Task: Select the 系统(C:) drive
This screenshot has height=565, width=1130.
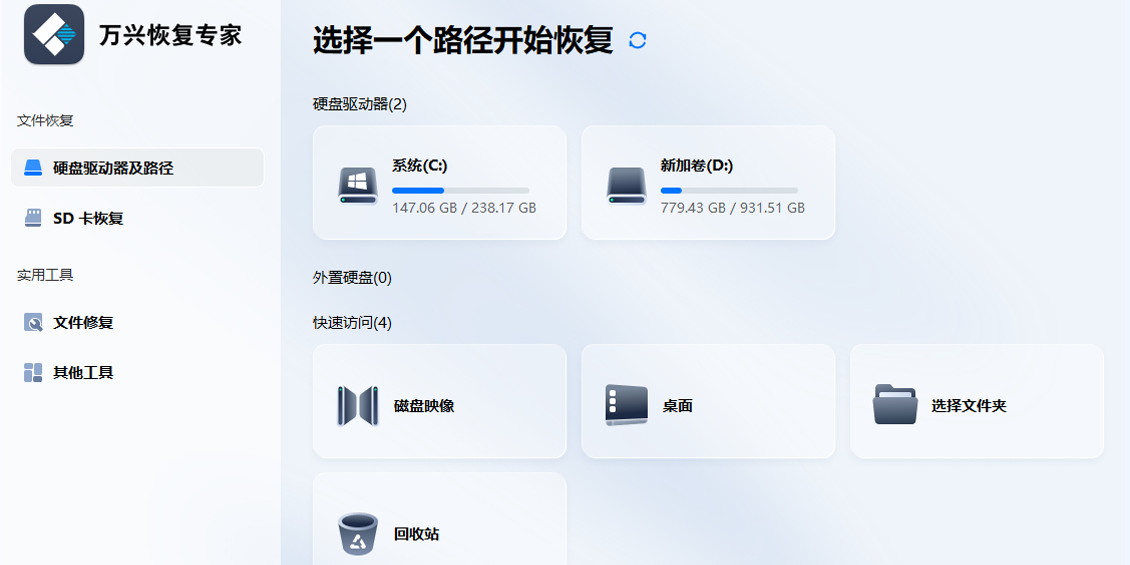Action: [439, 183]
